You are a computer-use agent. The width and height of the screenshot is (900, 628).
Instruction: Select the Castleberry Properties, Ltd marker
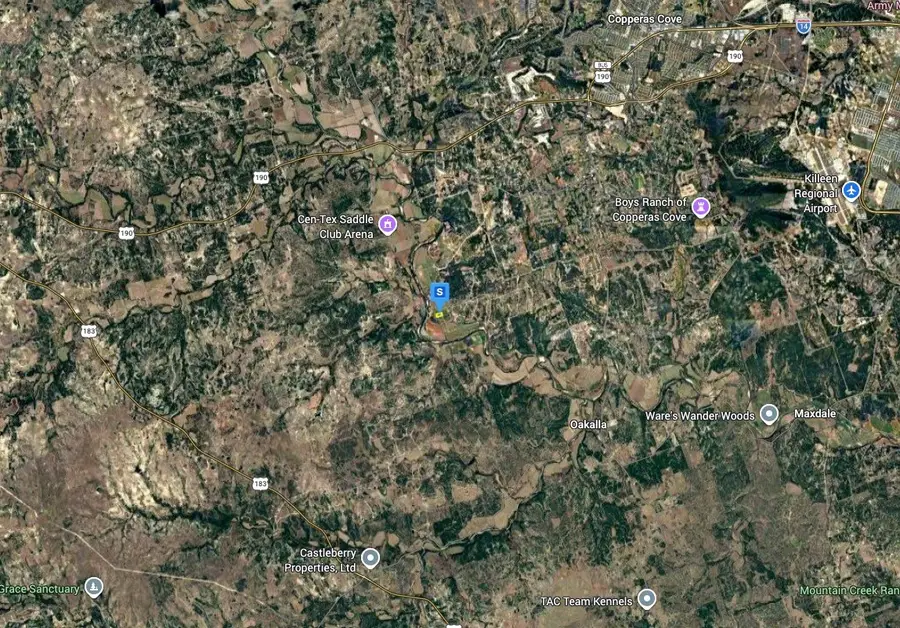click(371, 557)
